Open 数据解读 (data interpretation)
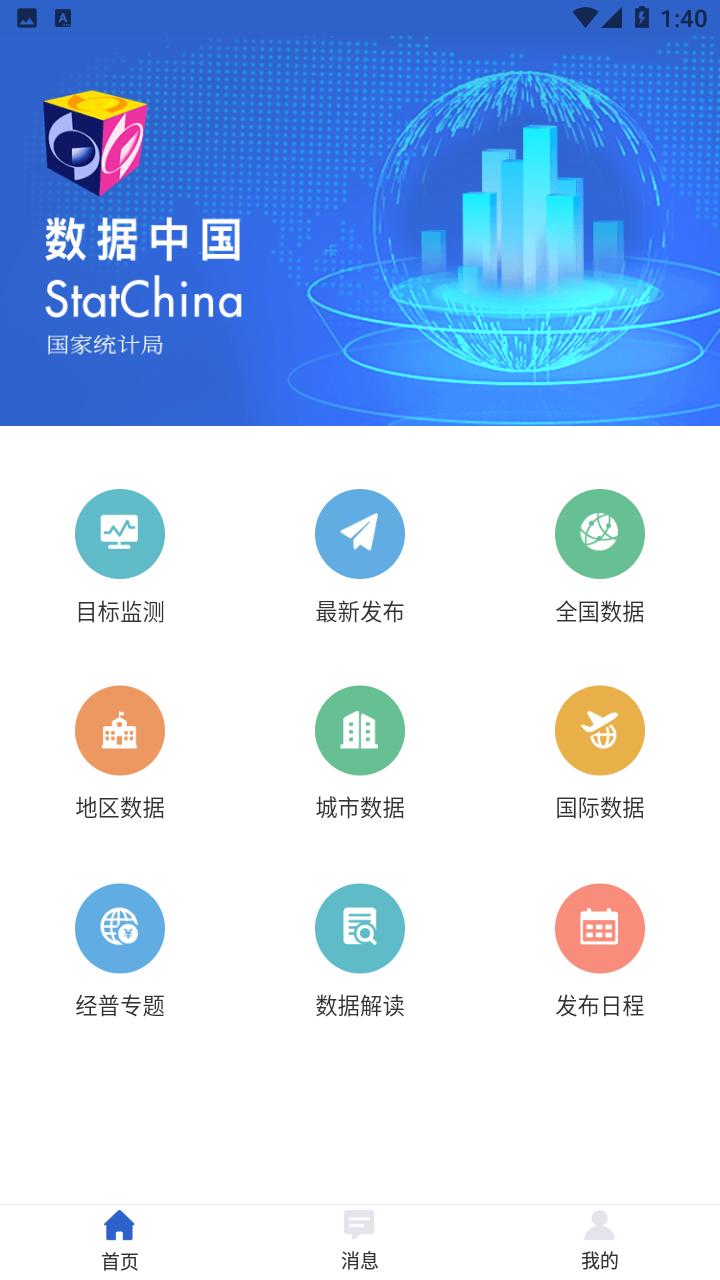720x1280 pixels. click(x=360, y=928)
